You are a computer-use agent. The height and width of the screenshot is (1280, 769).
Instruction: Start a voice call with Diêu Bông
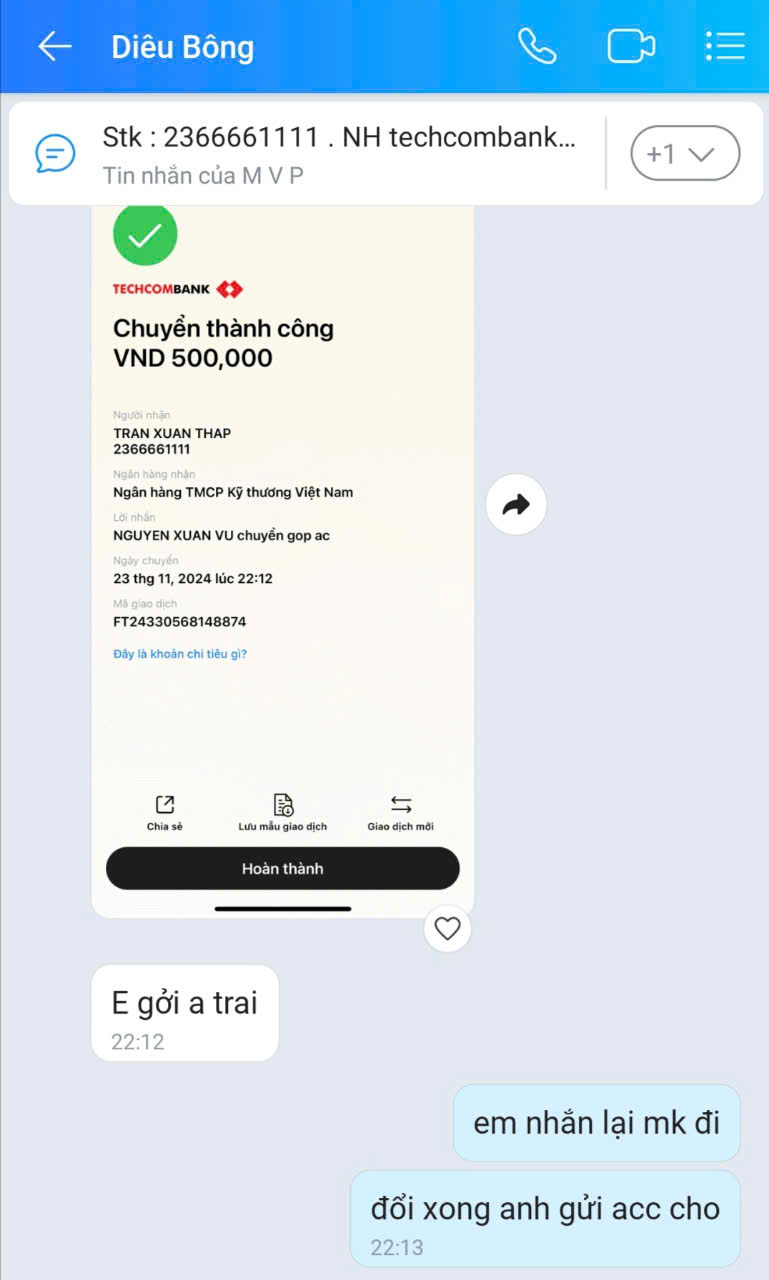click(x=536, y=46)
